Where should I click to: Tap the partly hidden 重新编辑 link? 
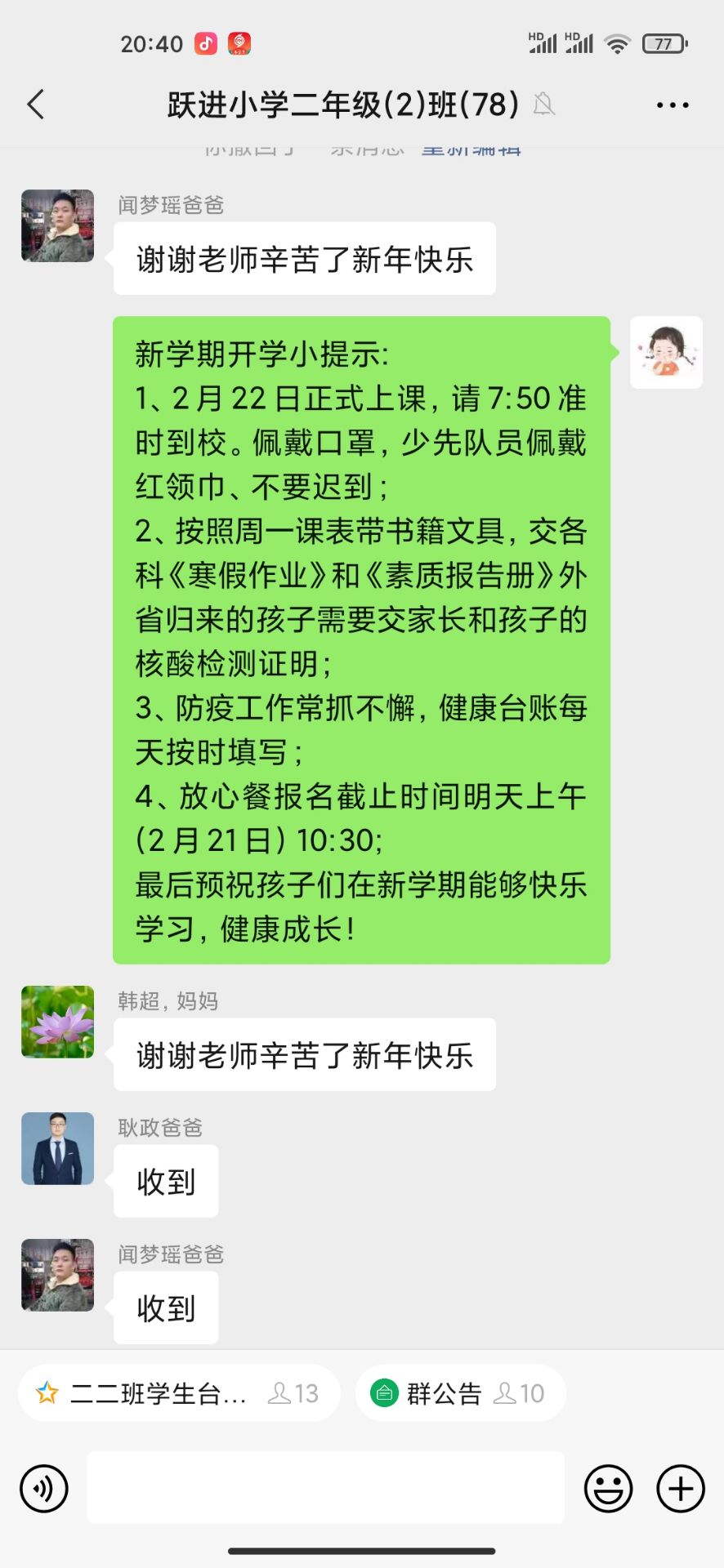point(471,150)
